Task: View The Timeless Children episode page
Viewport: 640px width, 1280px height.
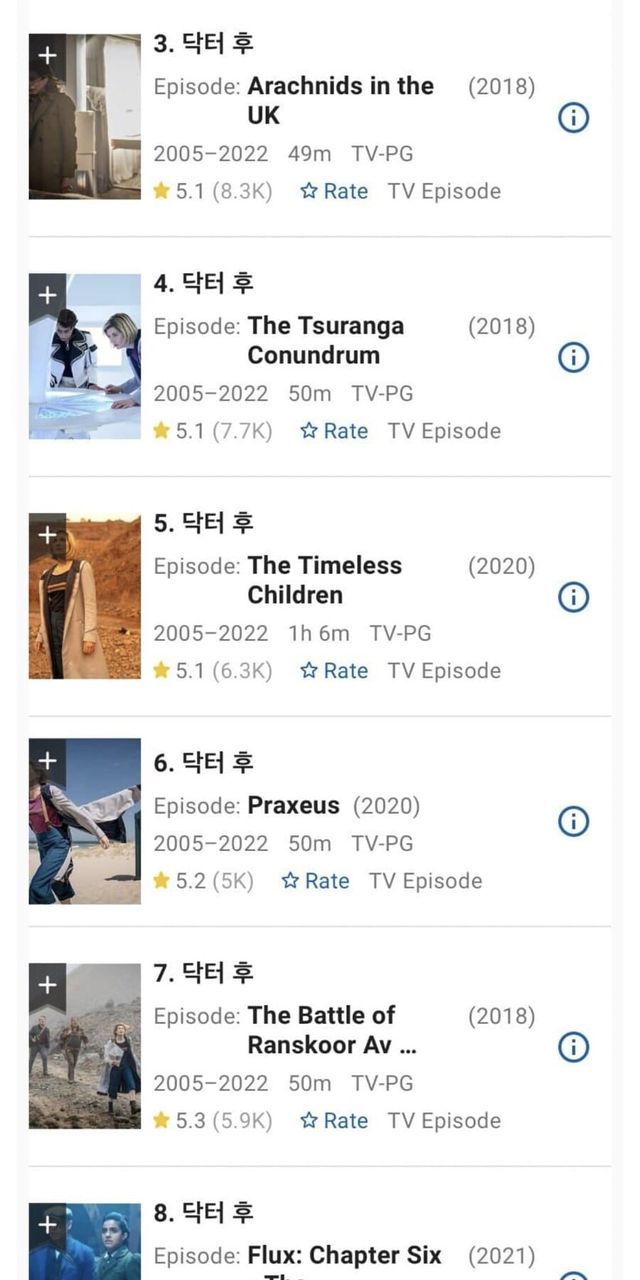Action: tap(324, 580)
